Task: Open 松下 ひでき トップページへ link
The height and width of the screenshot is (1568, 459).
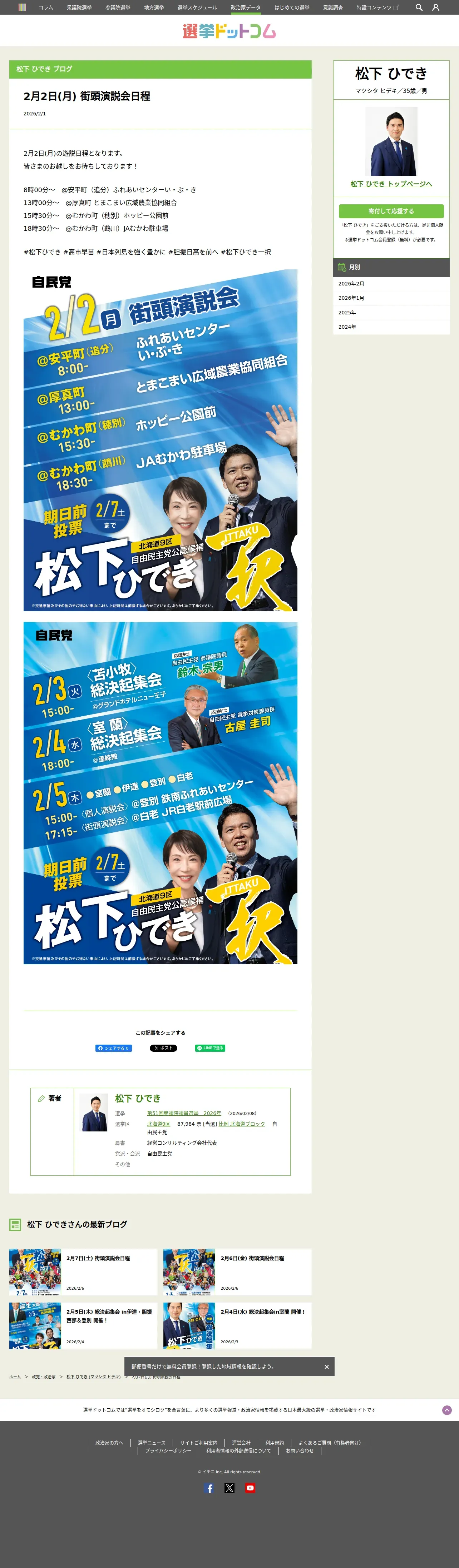Action: pos(391,184)
